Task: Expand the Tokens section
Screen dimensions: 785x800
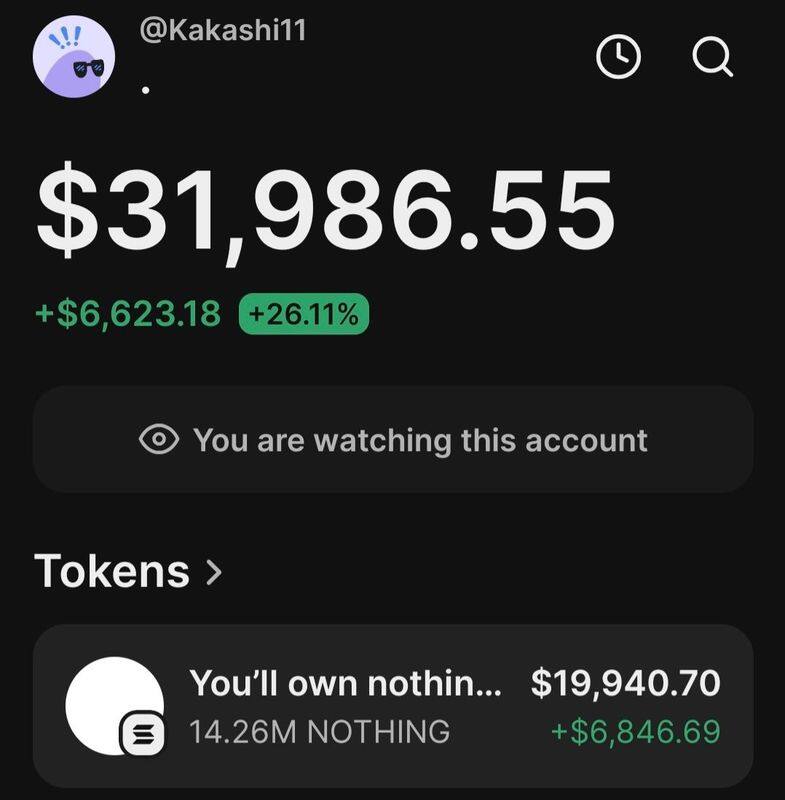Action: pyautogui.click(x=128, y=571)
